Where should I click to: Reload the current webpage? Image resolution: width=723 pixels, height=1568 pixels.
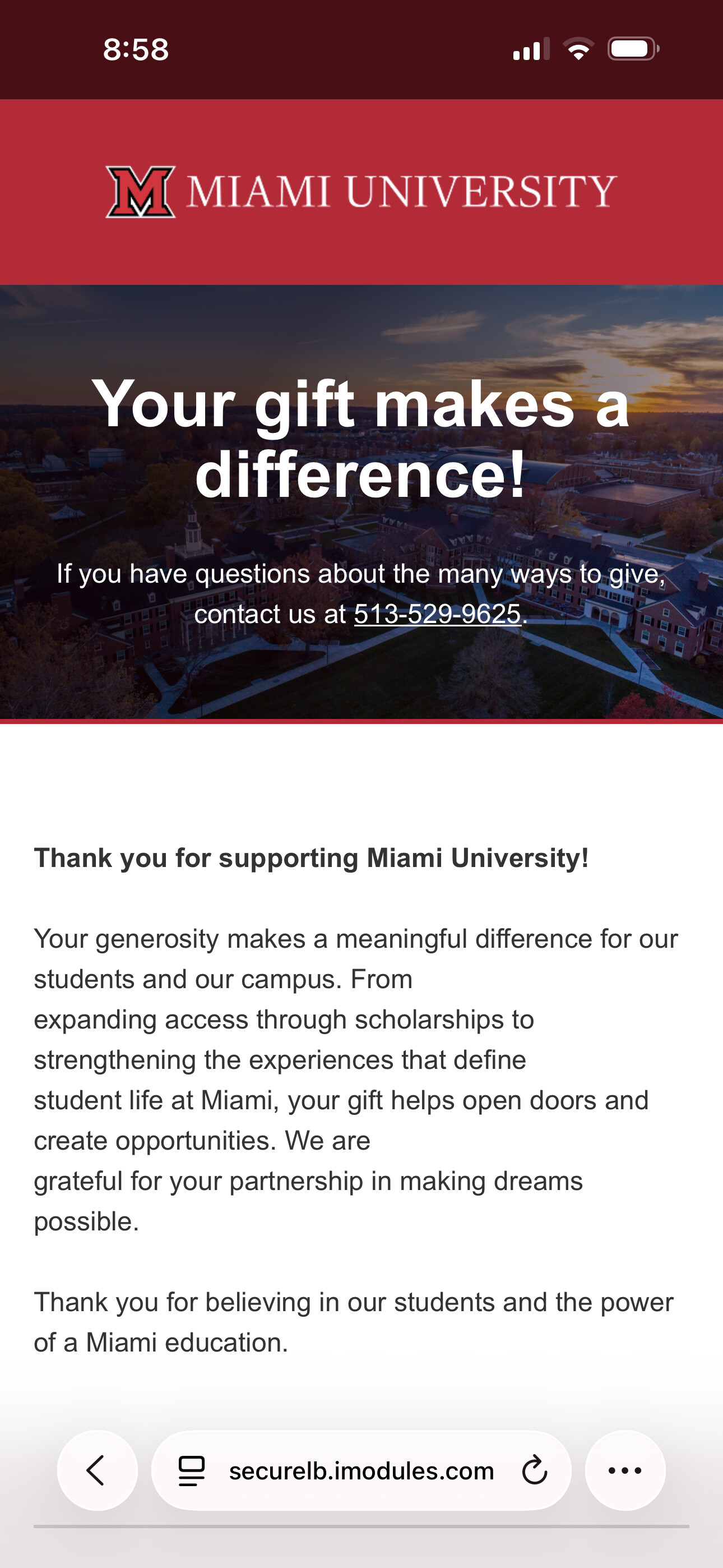(534, 1470)
